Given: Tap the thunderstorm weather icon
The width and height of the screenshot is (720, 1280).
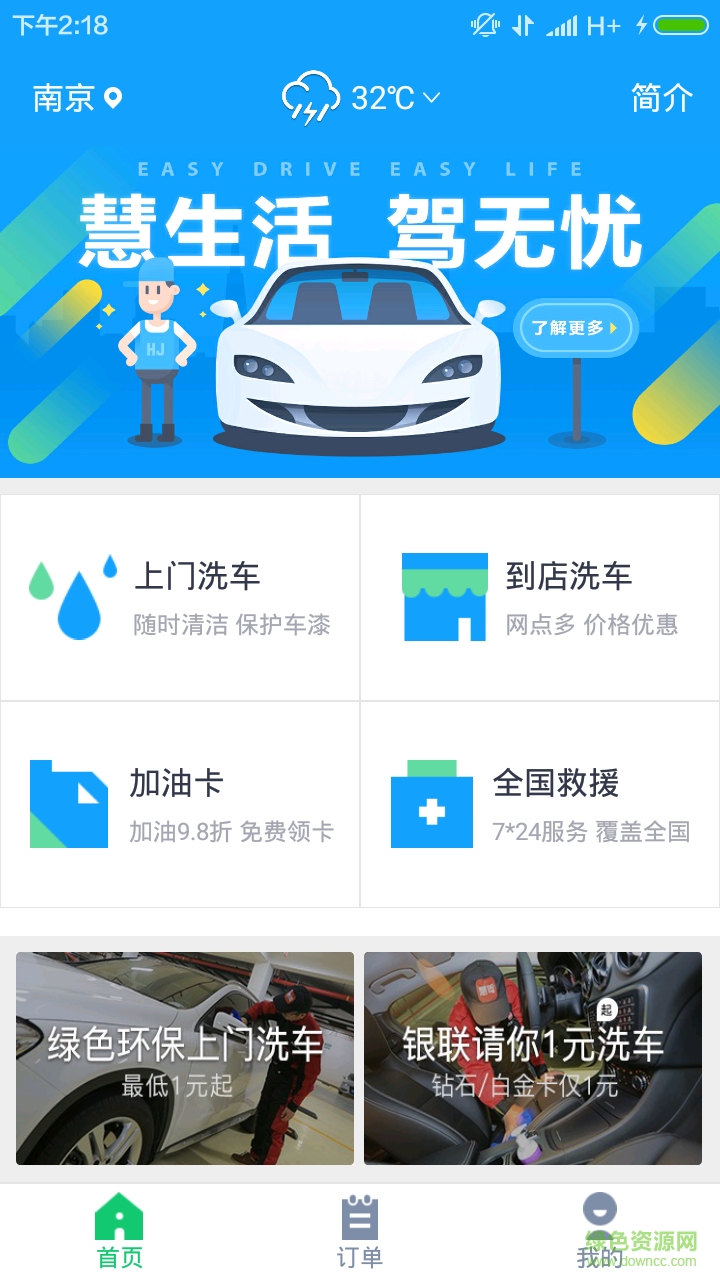Looking at the screenshot, I should pyautogui.click(x=310, y=97).
